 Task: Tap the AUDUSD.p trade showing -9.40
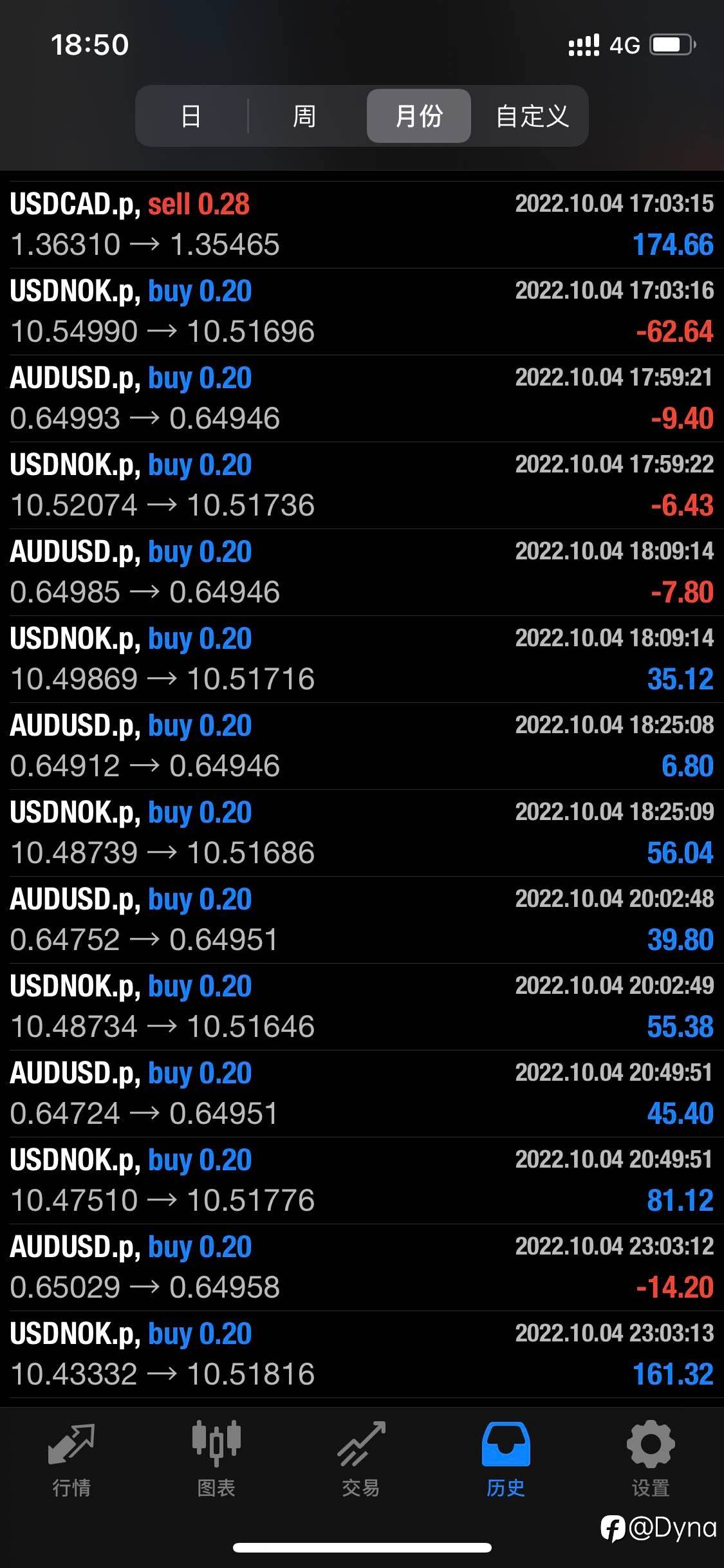click(362, 398)
